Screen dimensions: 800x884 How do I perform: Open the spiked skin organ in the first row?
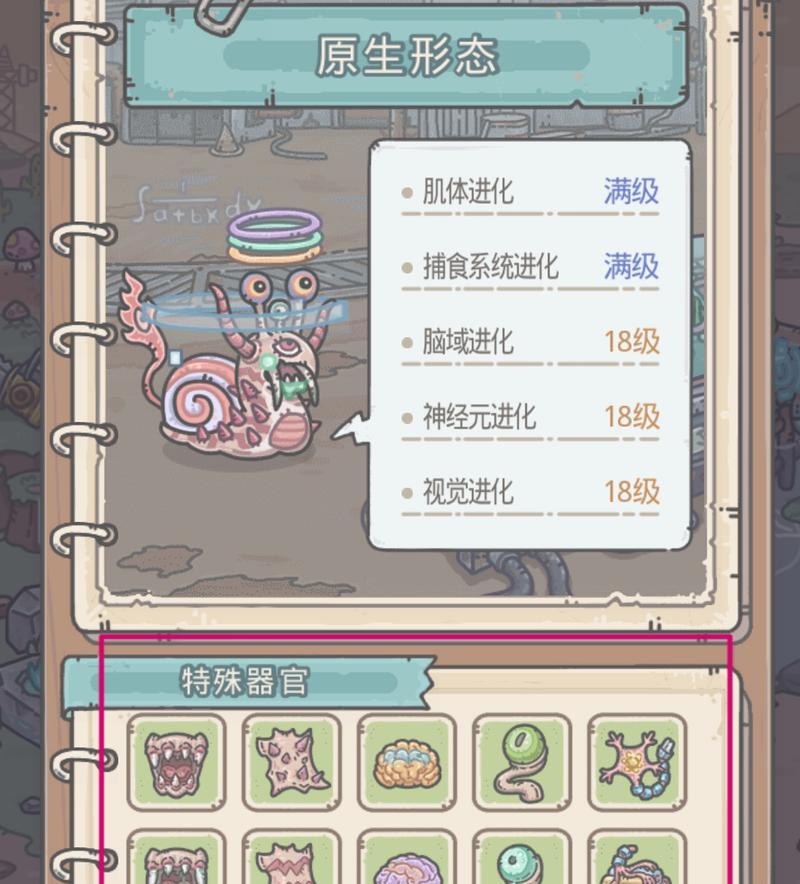click(291, 763)
